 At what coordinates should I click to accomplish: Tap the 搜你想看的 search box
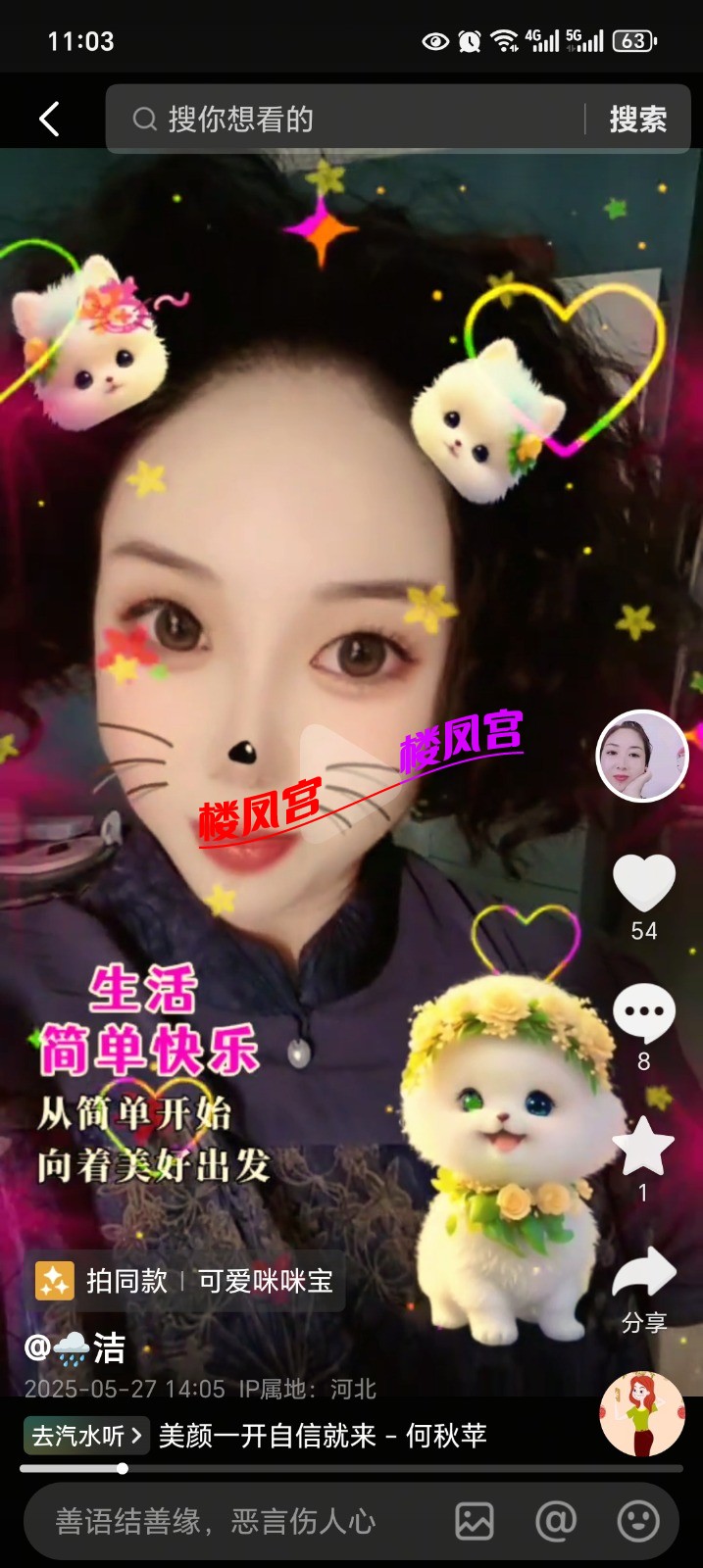tap(353, 120)
